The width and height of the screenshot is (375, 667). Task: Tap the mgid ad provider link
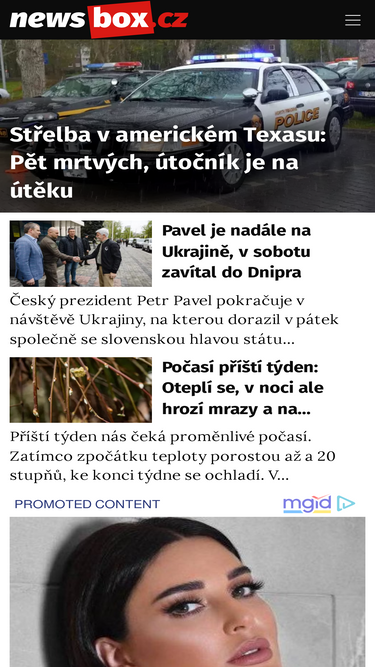point(319,504)
